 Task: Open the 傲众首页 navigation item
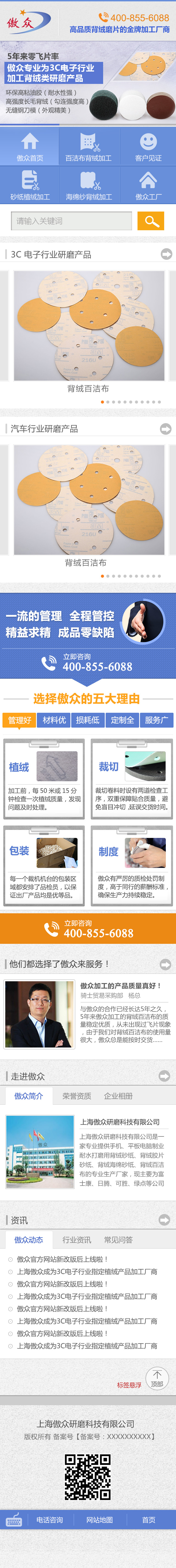coord(29,147)
